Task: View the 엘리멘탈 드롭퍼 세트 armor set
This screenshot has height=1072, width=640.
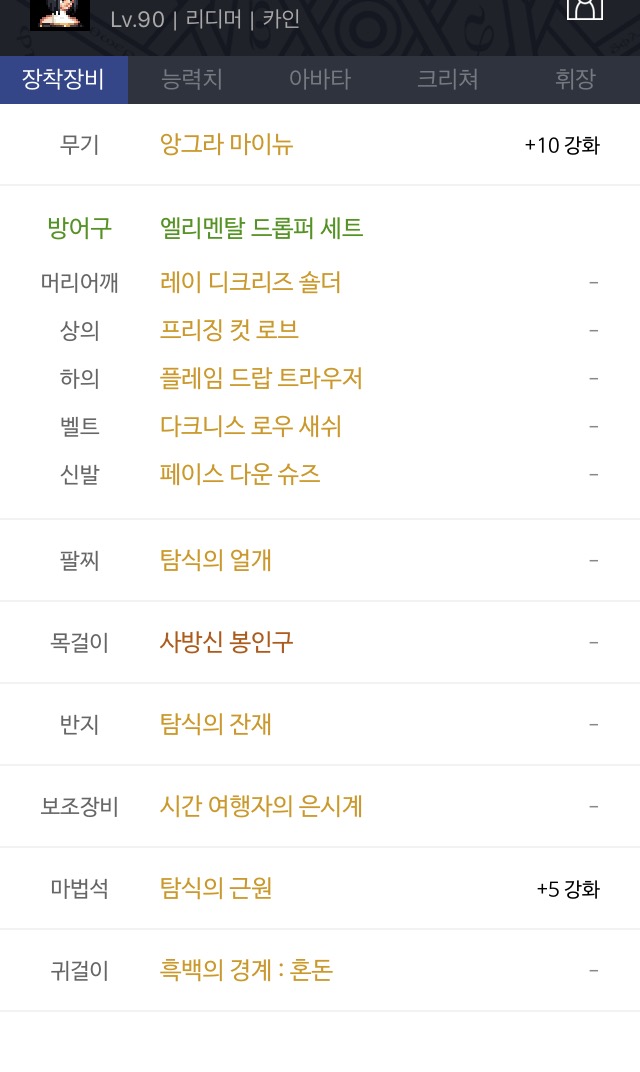Action: (261, 228)
